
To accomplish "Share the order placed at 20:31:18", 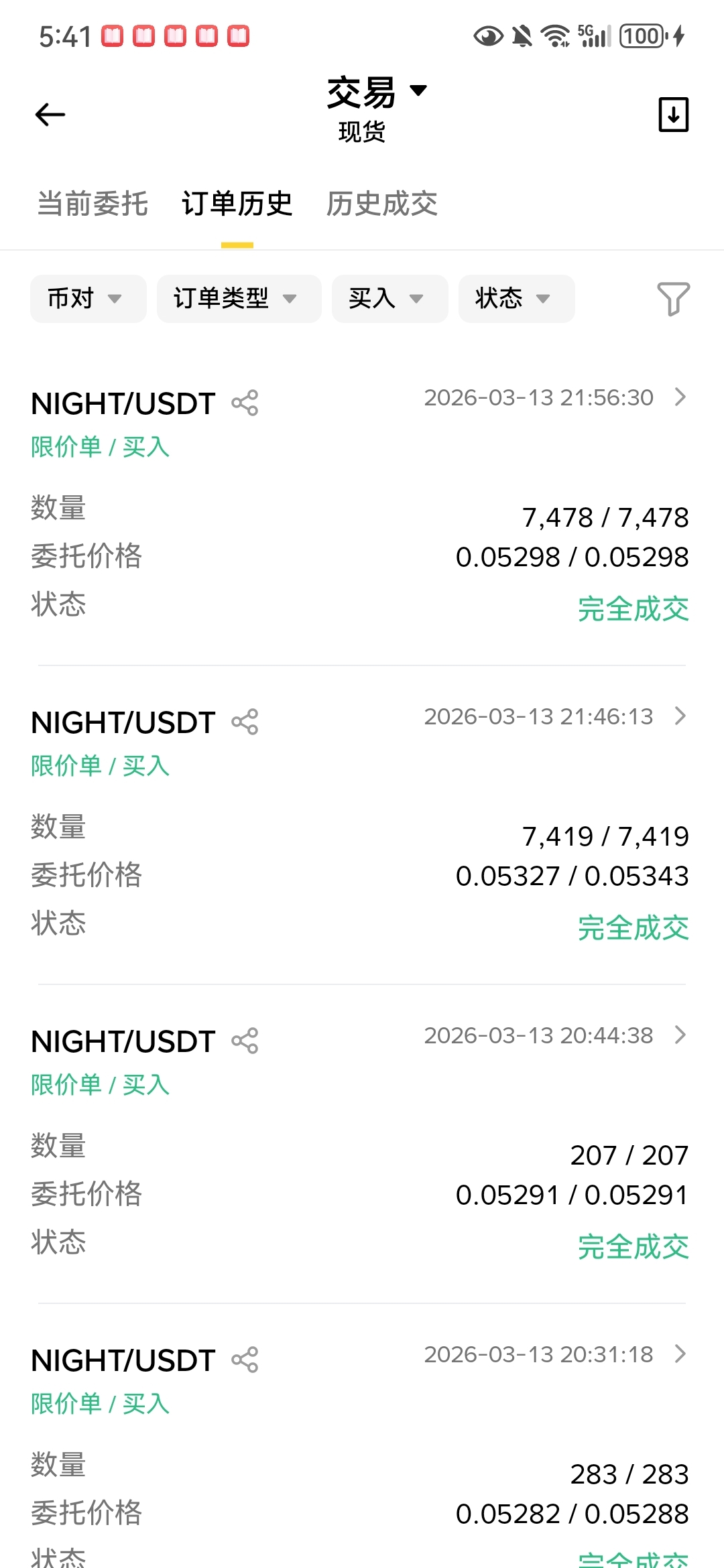I will pyautogui.click(x=245, y=1360).
